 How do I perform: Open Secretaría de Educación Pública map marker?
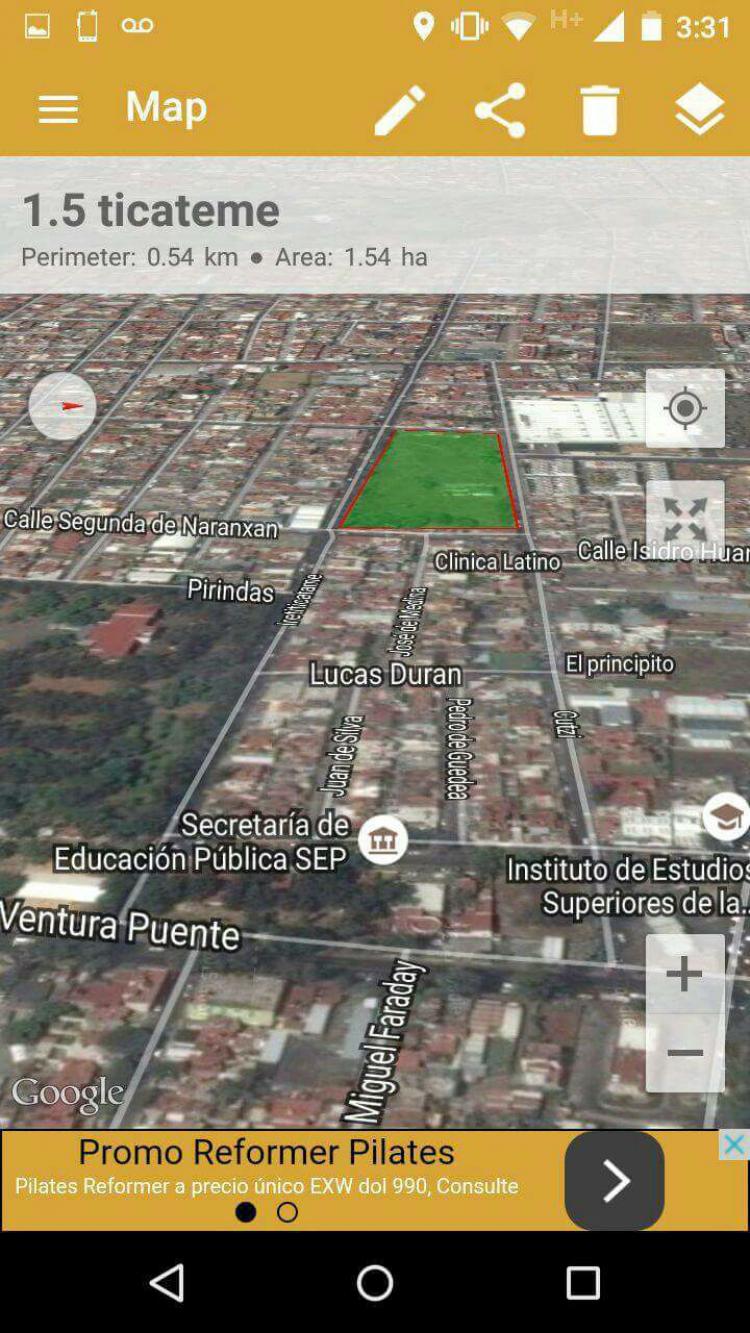point(383,840)
